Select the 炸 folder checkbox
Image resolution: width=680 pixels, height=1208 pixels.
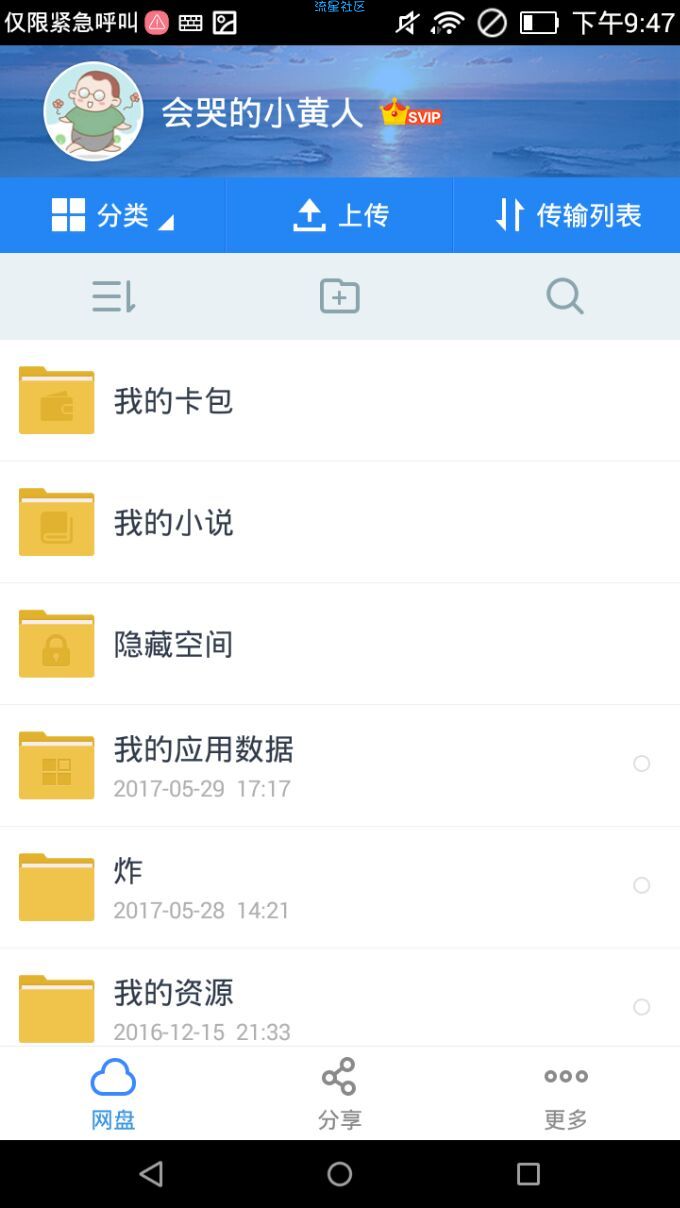click(x=642, y=886)
